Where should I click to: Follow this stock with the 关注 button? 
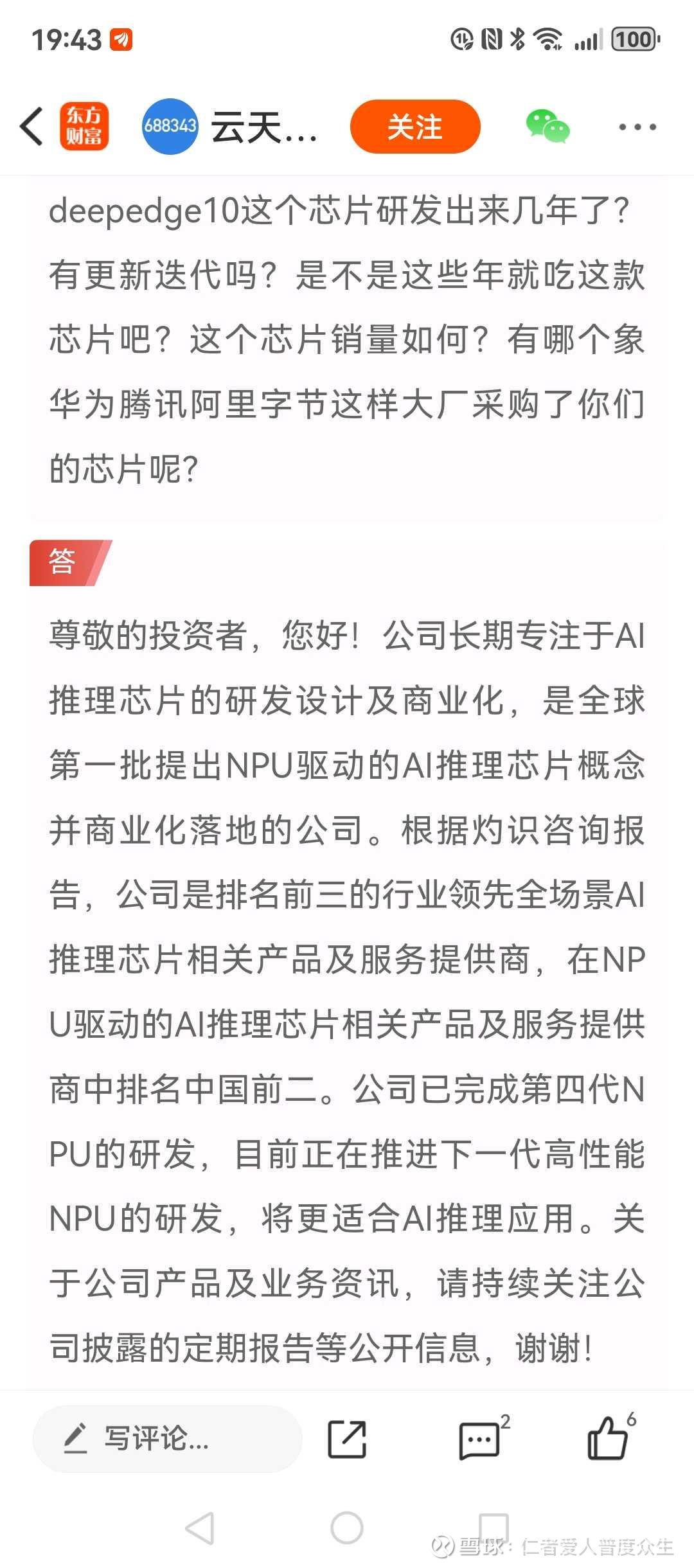click(415, 127)
